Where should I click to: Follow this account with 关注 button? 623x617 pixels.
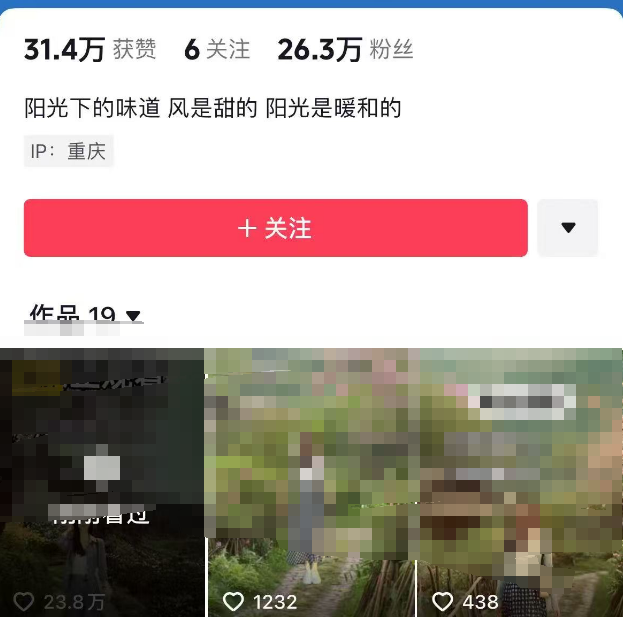coord(275,228)
